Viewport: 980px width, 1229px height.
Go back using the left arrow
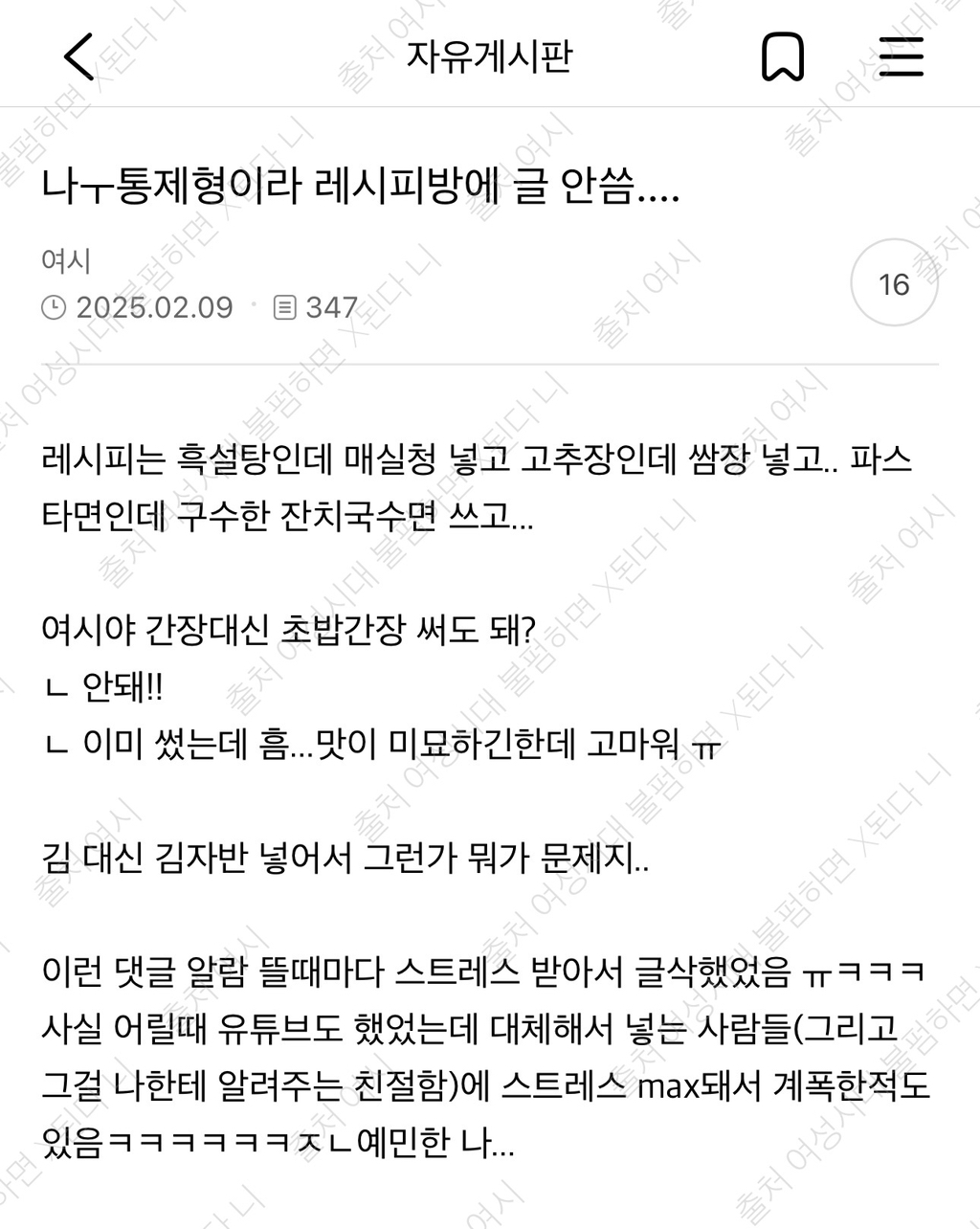(x=79, y=56)
